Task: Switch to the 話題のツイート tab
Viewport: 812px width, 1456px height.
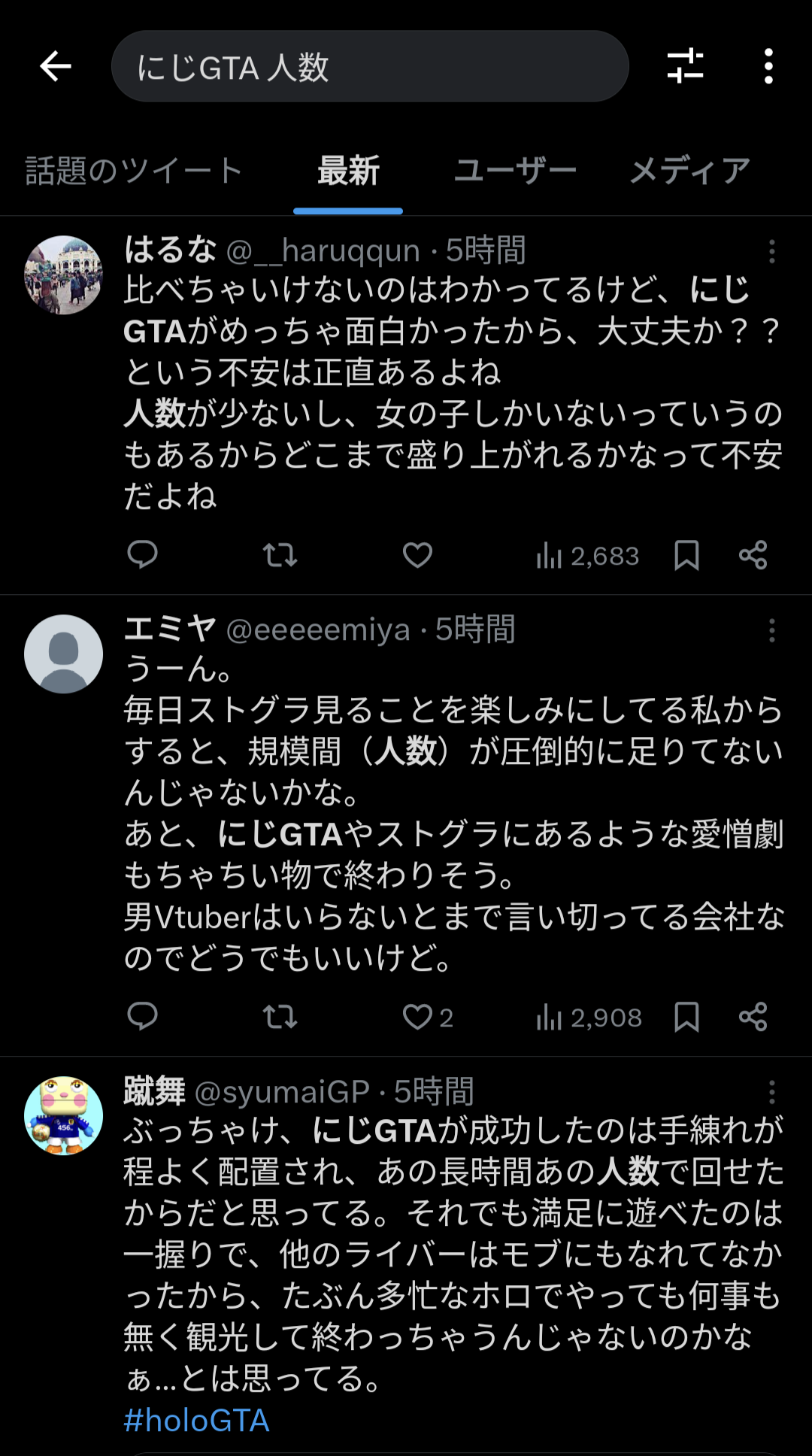Action: (134, 171)
